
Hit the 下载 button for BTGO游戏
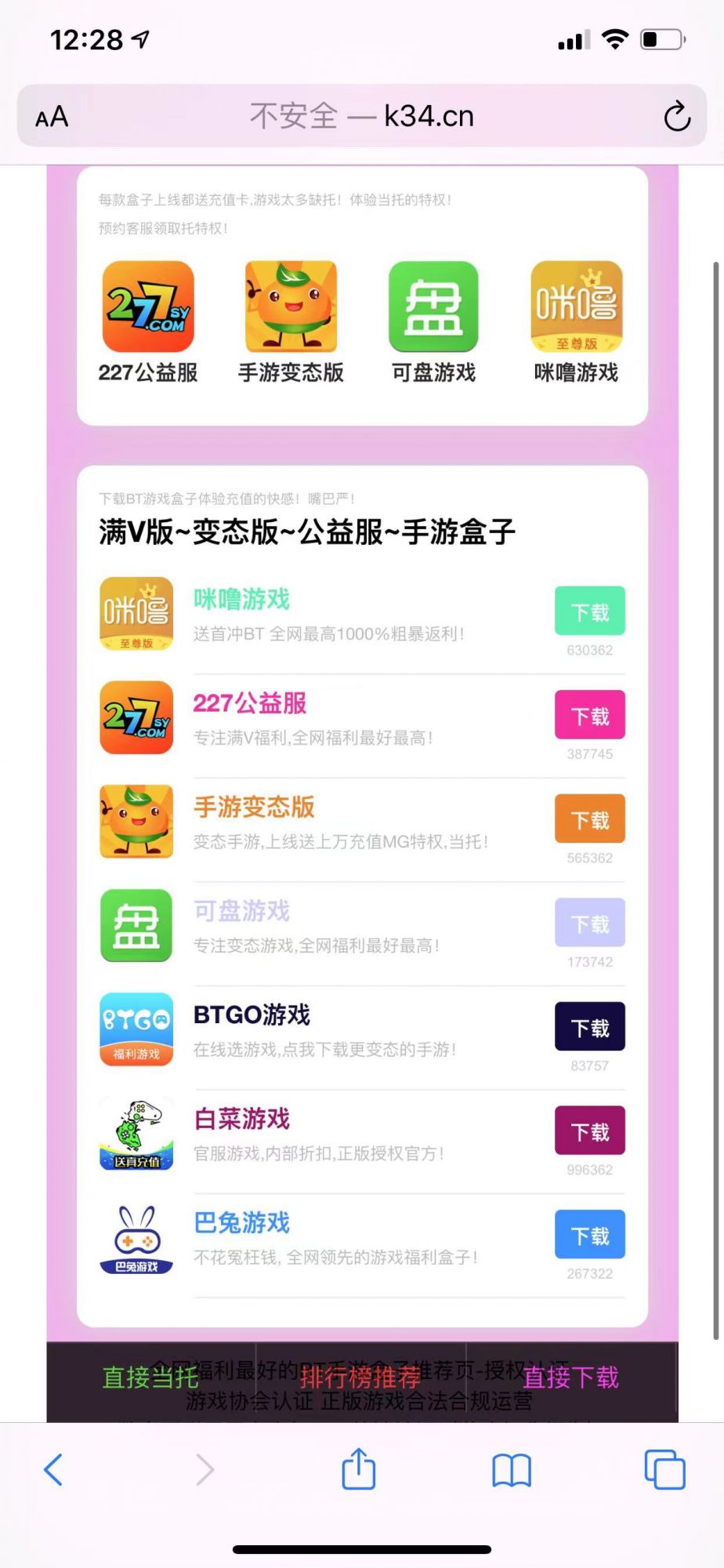point(589,1027)
